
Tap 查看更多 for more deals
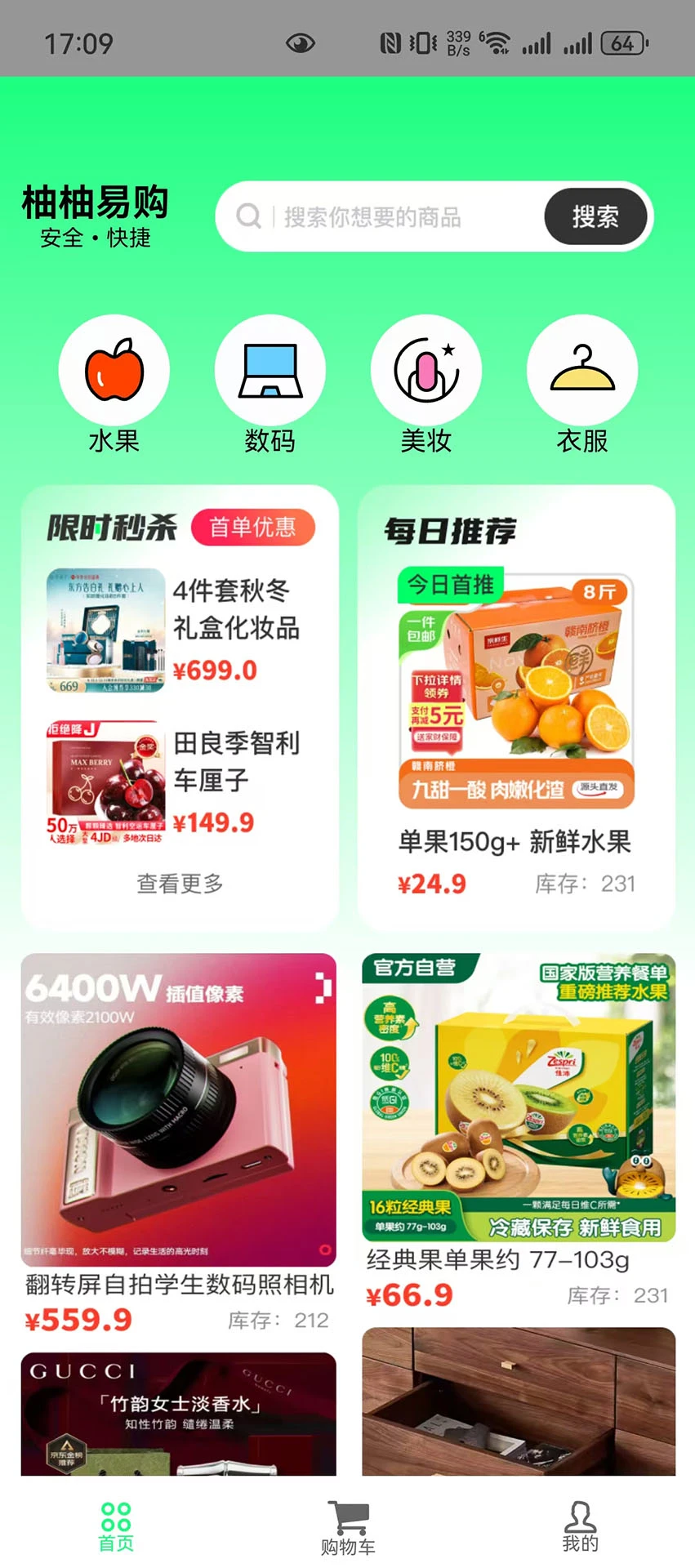(x=180, y=884)
